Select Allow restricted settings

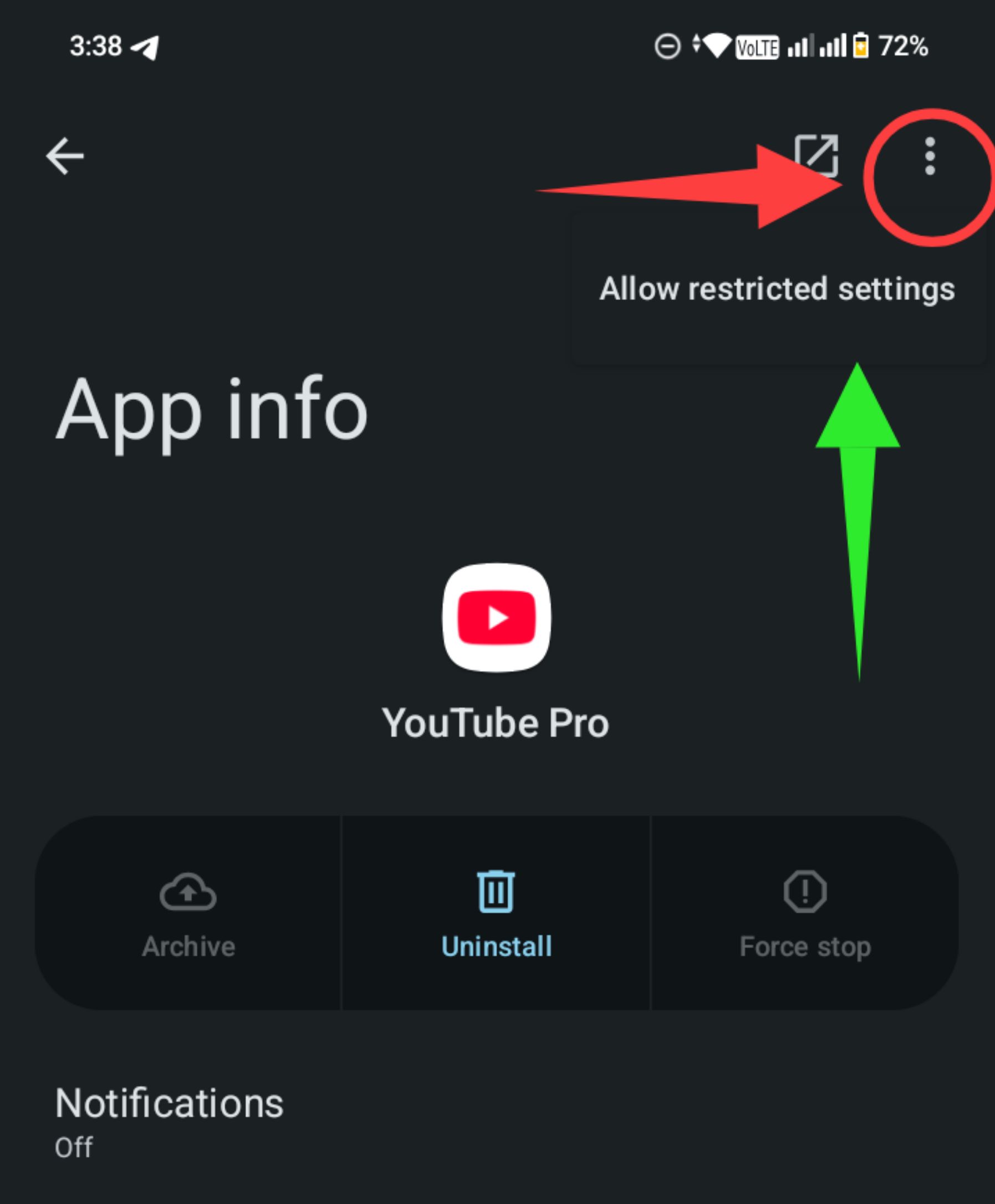tap(777, 288)
